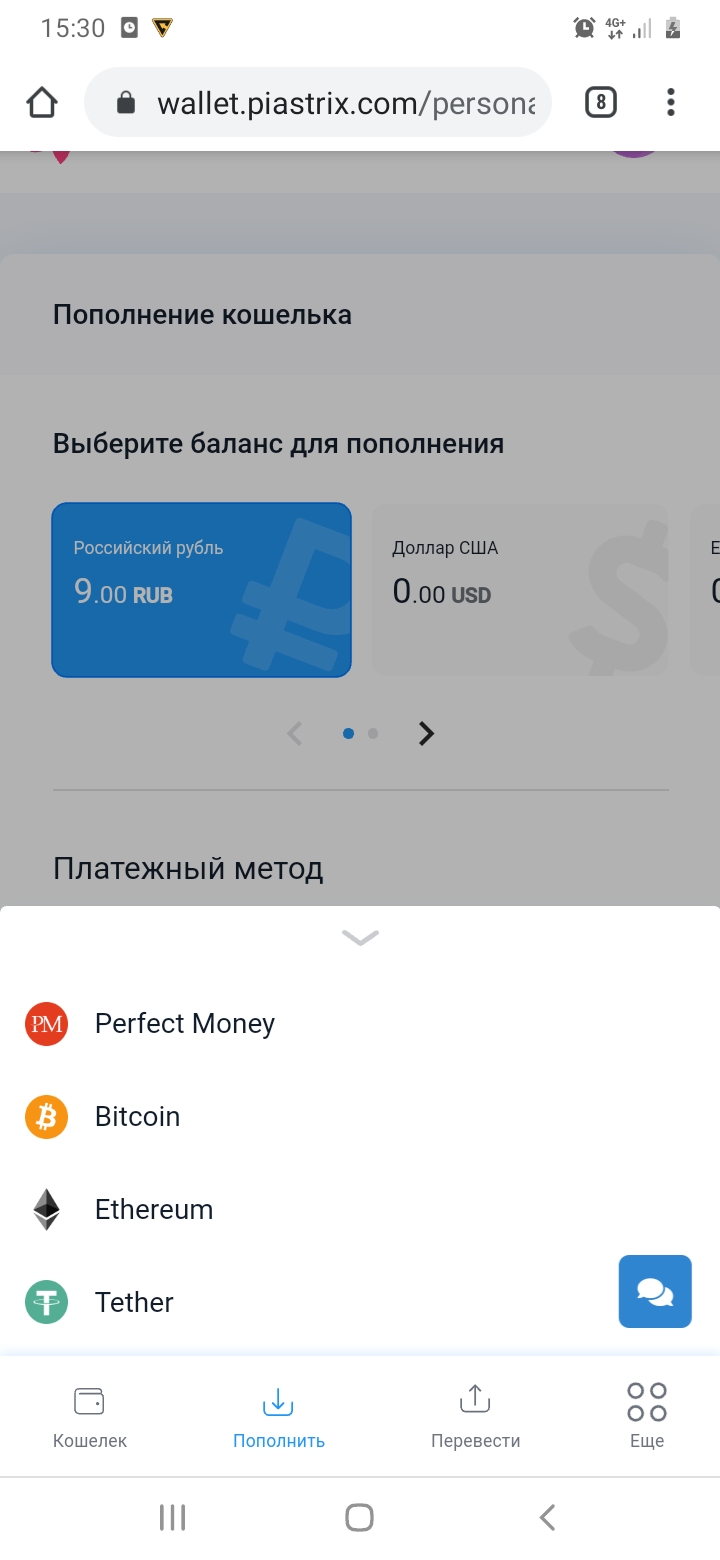Select Perfect Money payment method
Screen dimensions: 720x1560
[184, 1024]
